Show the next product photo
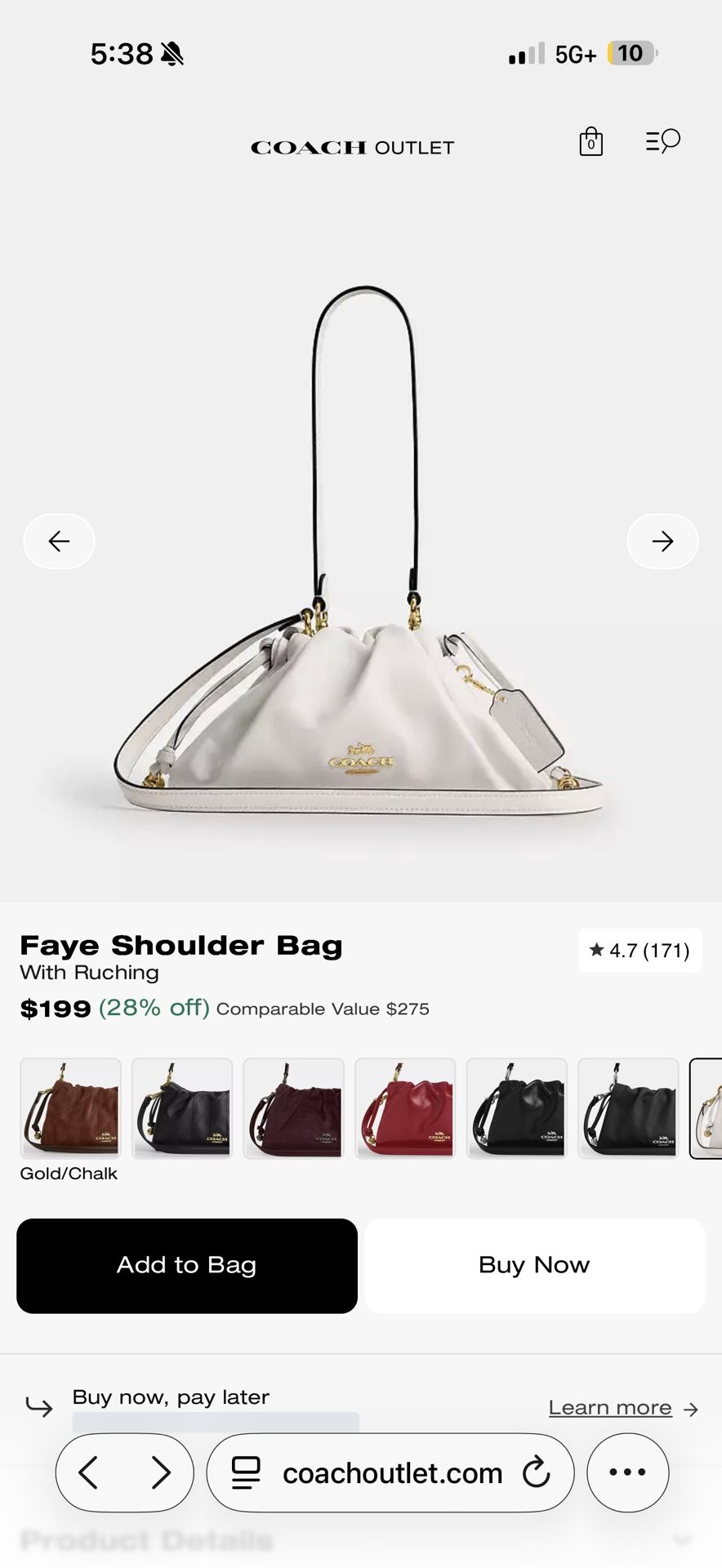 point(662,541)
